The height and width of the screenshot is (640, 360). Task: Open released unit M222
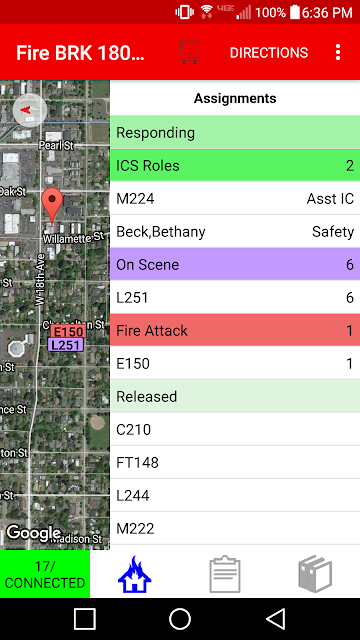[x=235, y=529]
